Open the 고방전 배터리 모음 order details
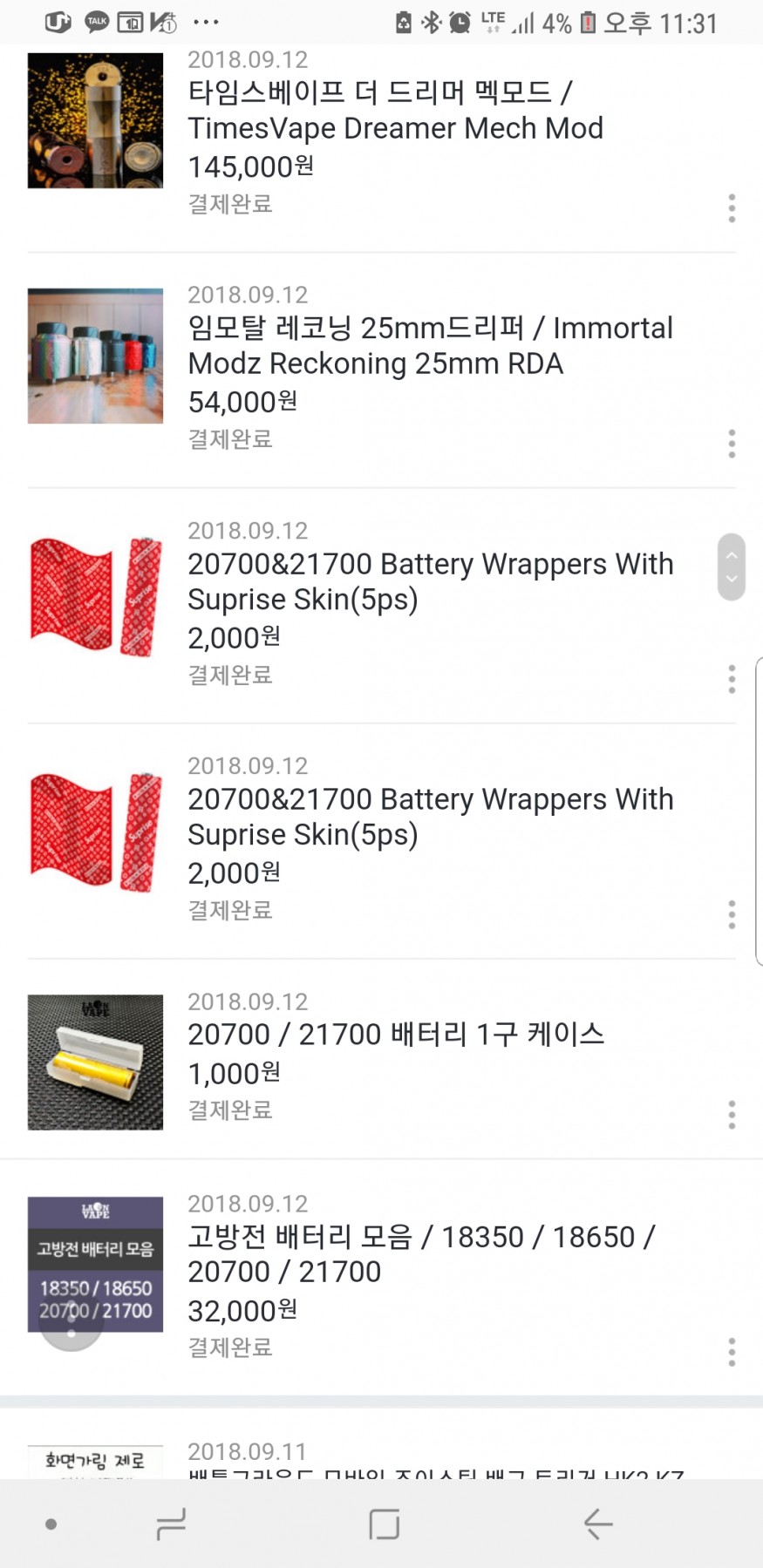763x1568 pixels. [x=421, y=1254]
